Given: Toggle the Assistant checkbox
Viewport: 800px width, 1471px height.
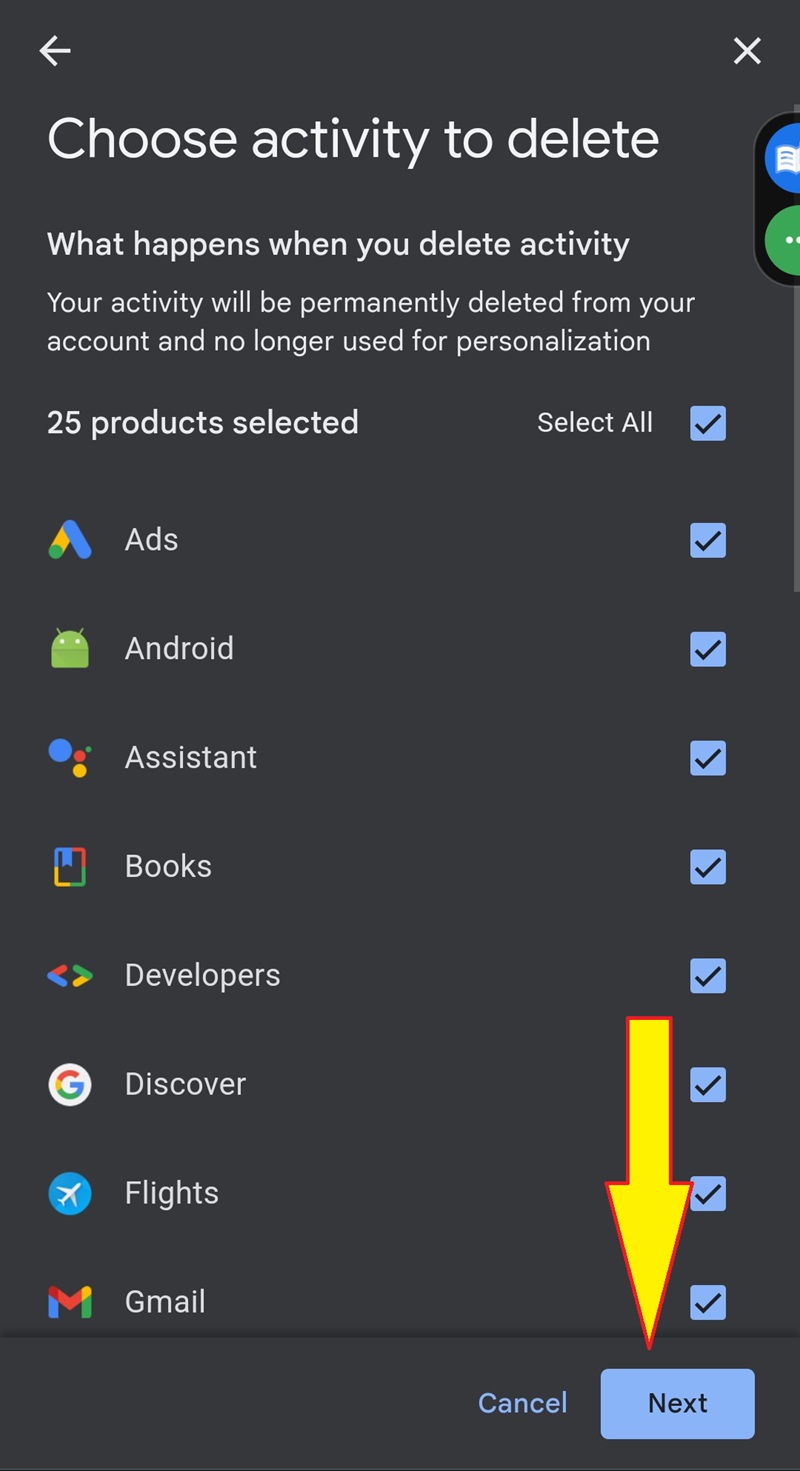Looking at the screenshot, I should tap(708, 758).
